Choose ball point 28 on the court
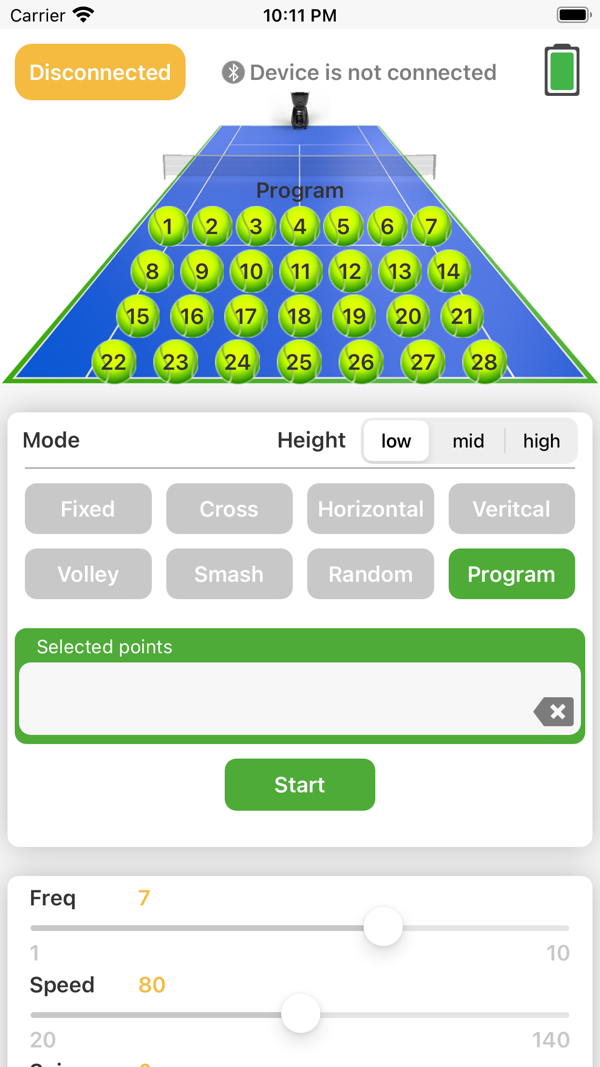The image size is (600, 1067). tap(484, 362)
